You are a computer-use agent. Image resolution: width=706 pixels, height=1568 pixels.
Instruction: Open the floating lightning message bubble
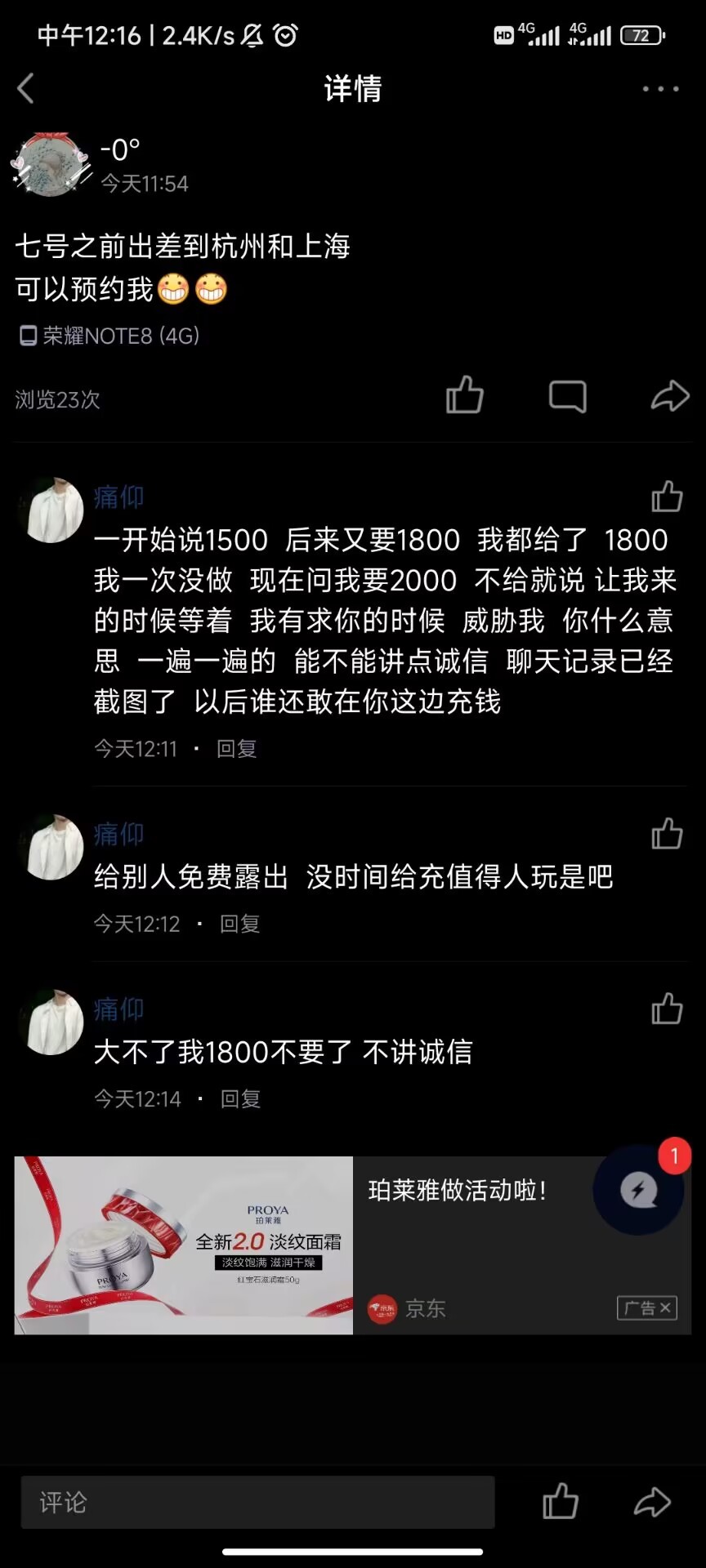638,1190
